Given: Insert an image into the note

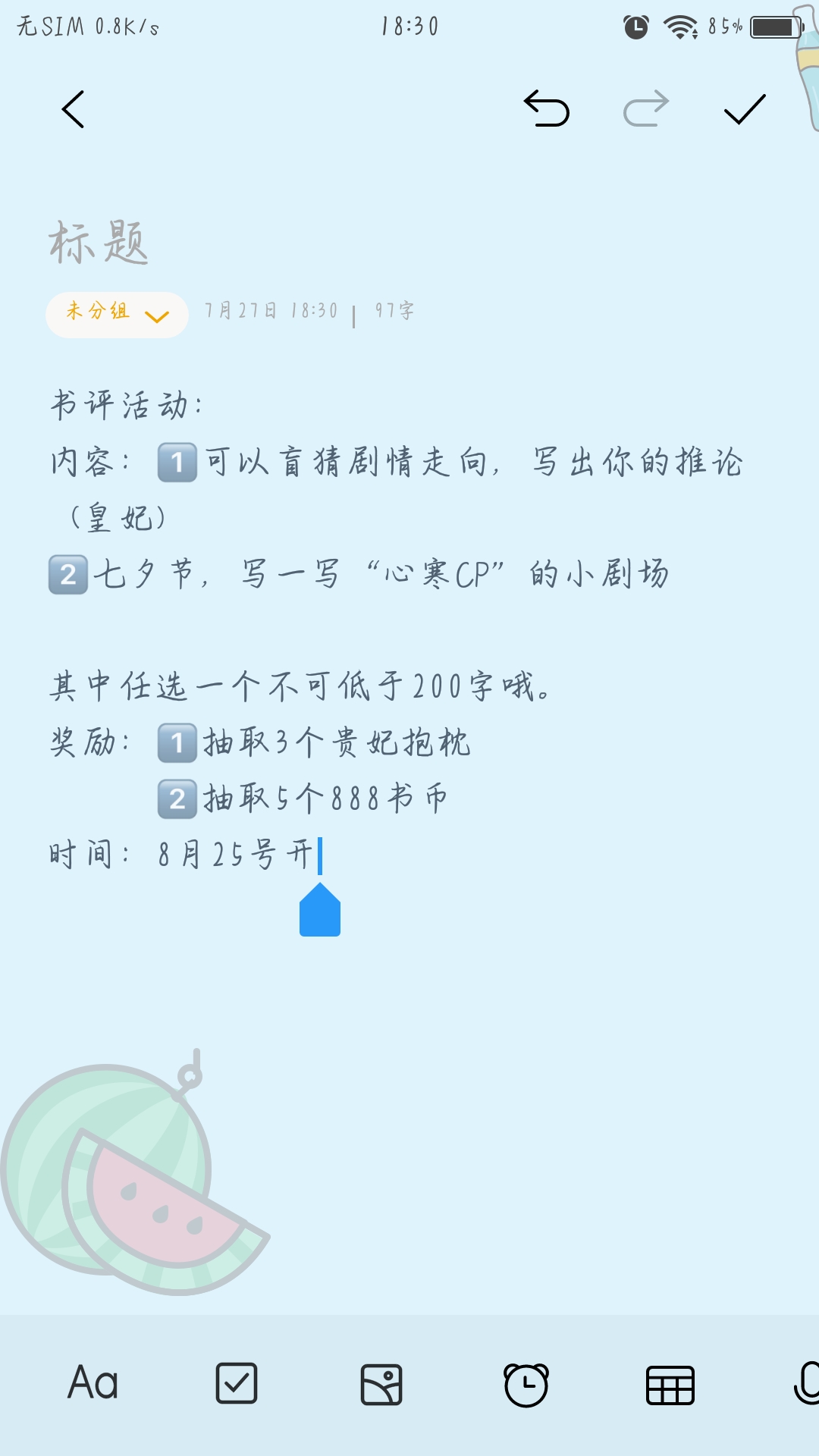Looking at the screenshot, I should 381,1384.
